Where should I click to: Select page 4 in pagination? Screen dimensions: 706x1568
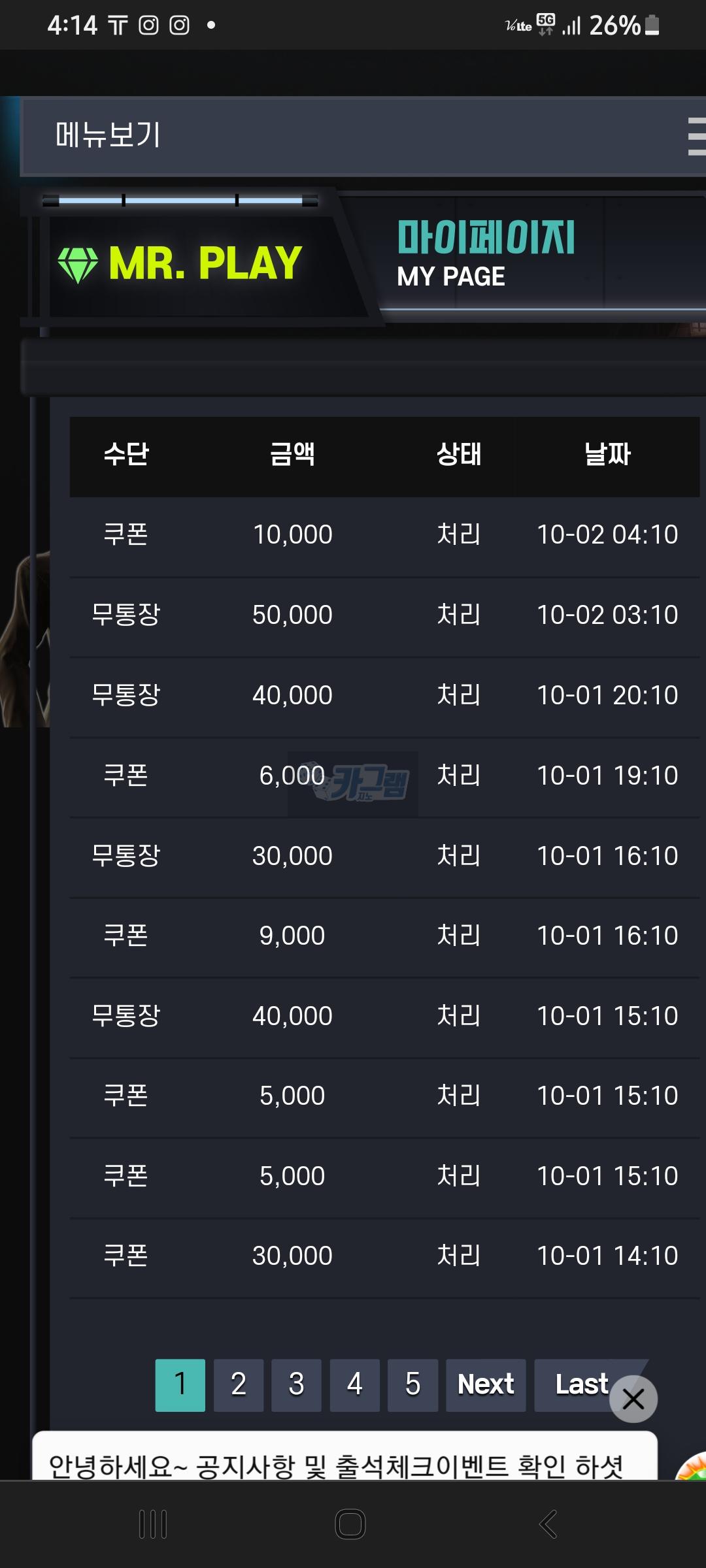(x=354, y=1384)
